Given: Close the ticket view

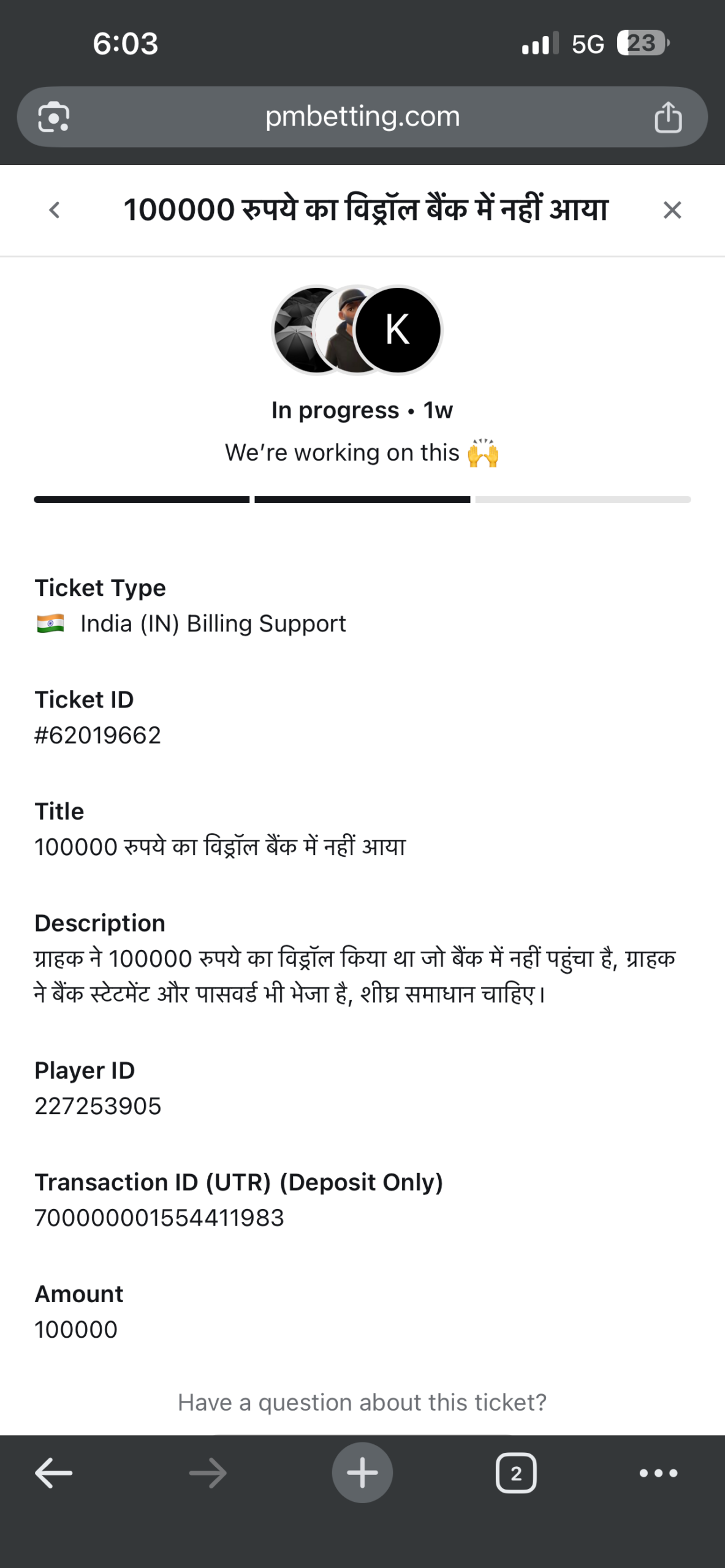Looking at the screenshot, I should point(672,210).
